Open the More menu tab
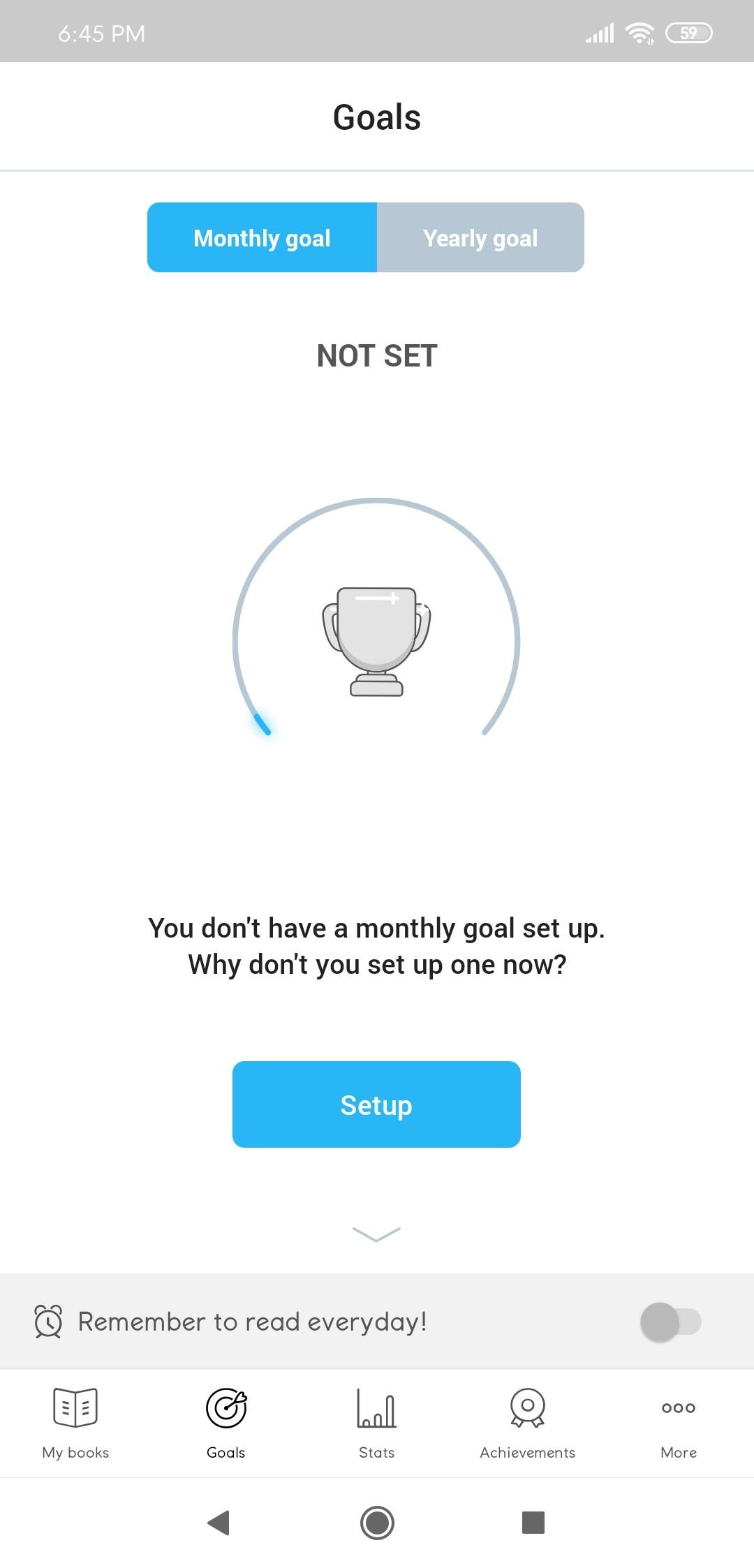754x1568 pixels. coord(679,1423)
